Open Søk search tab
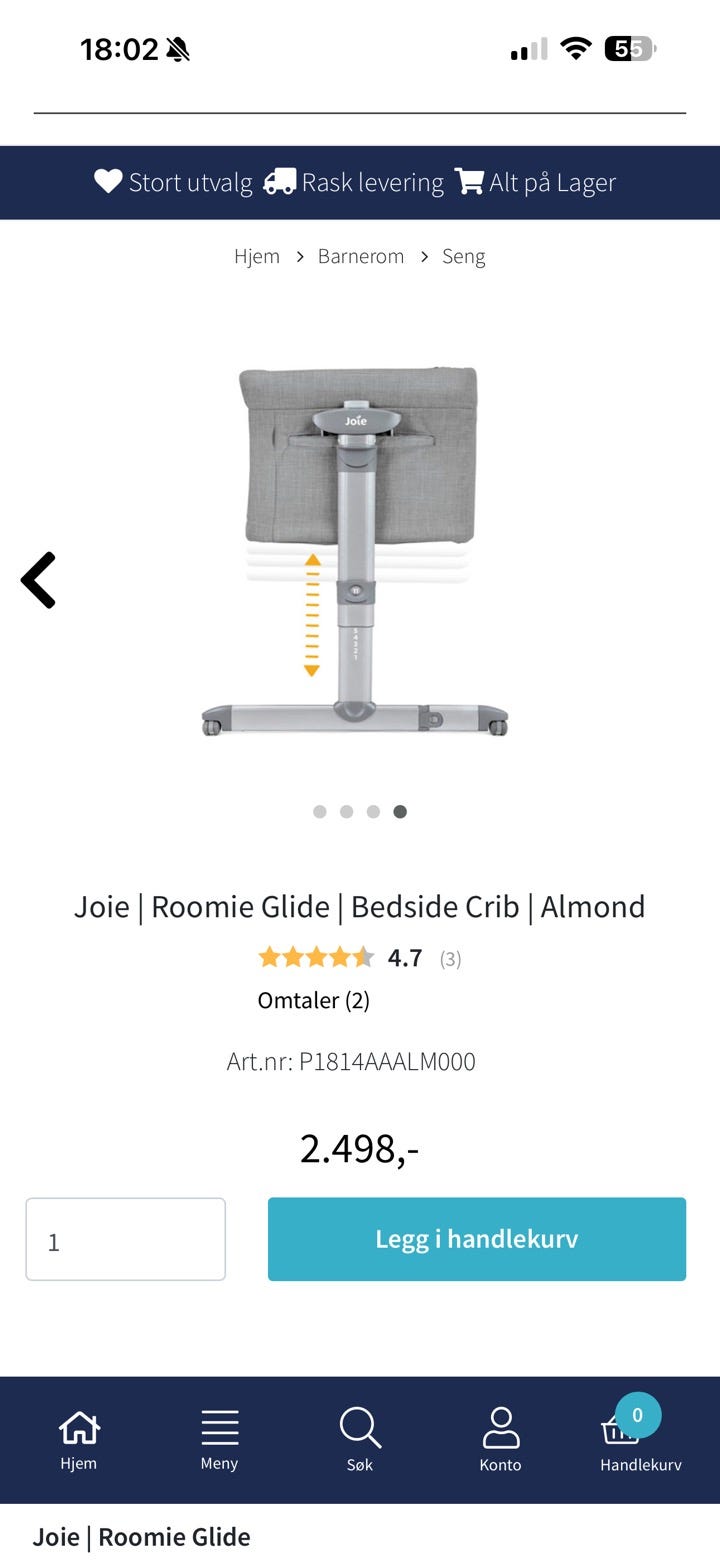This screenshot has height=1561, width=720. [360, 1440]
